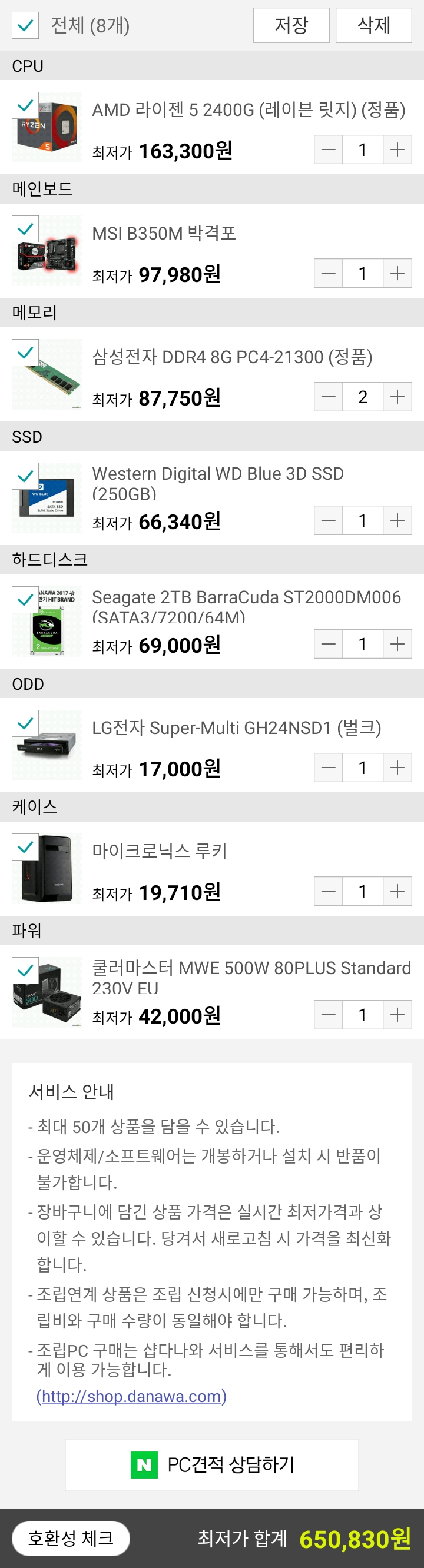424x1568 pixels.
Task: Run the 호환성 체크 compatibility check
Action: (x=71, y=1538)
